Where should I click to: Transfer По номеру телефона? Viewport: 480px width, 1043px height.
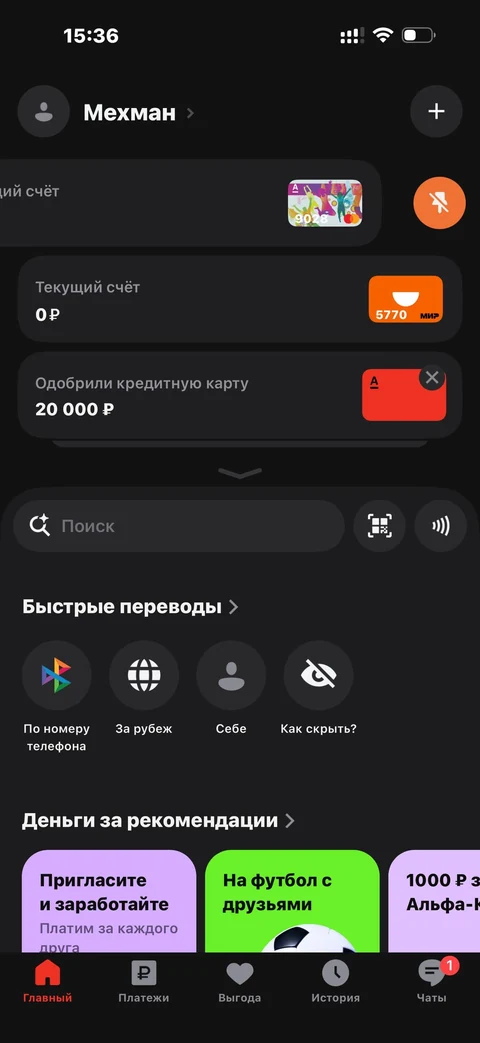[x=57, y=696]
